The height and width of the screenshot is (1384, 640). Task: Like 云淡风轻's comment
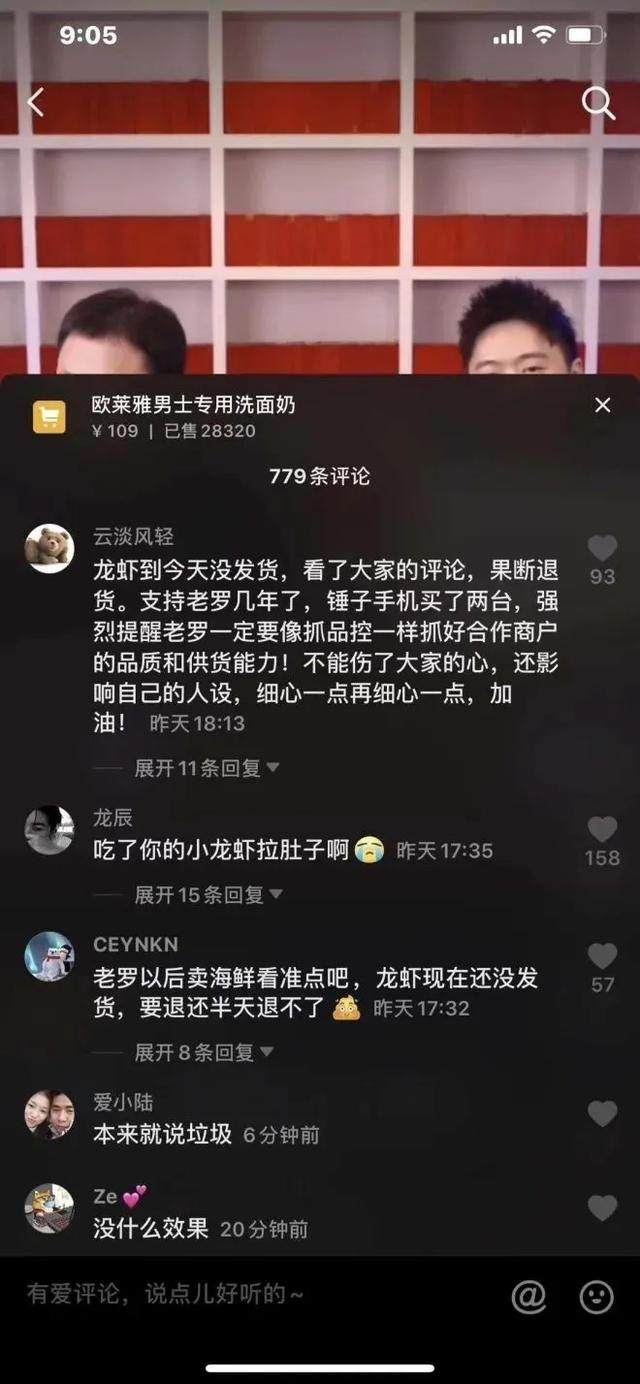pyautogui.click(x=602, y=548)
